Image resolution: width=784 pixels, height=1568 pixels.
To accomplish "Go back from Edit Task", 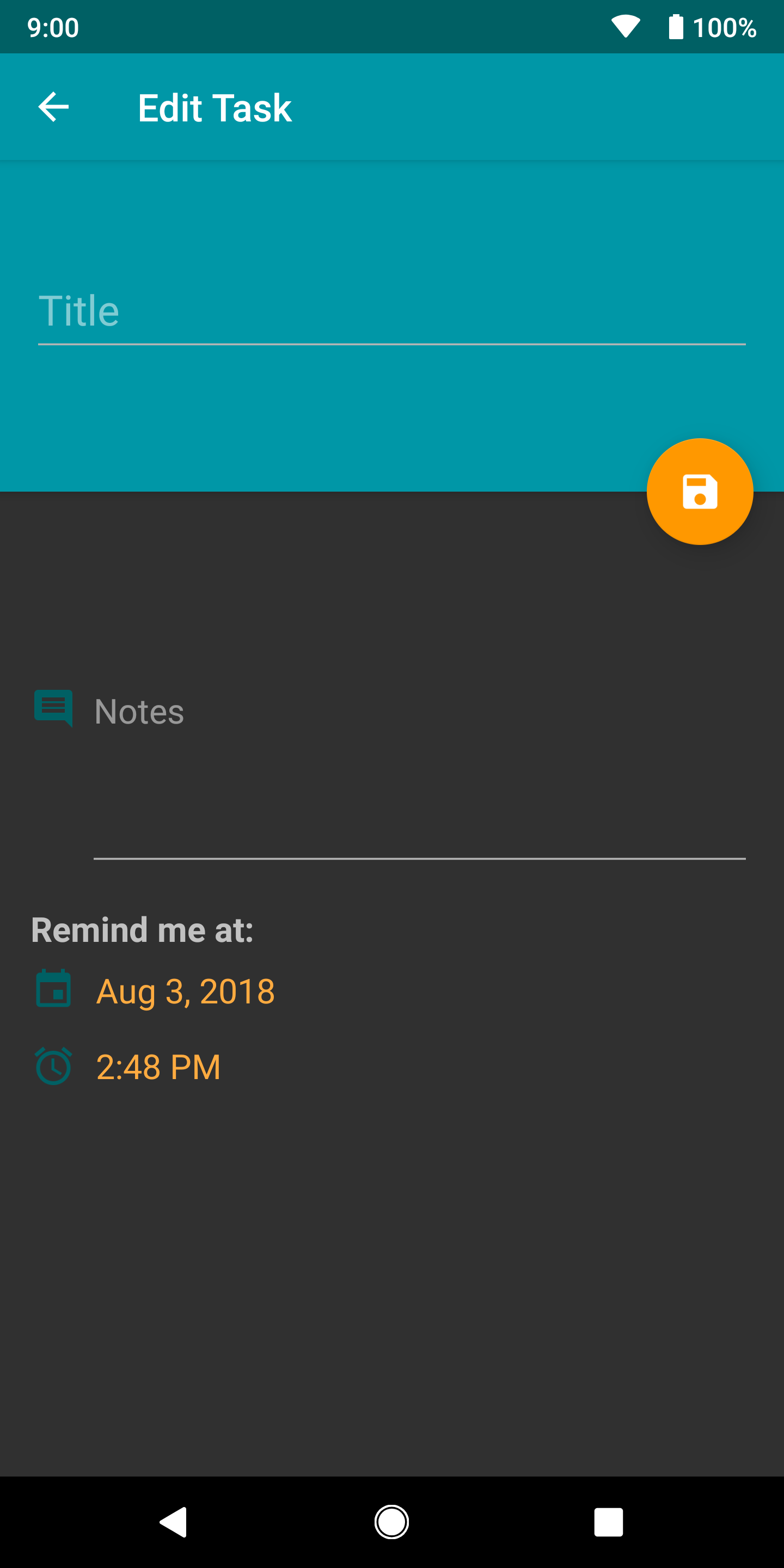I will pyautogui.click(x=53, y=107).
